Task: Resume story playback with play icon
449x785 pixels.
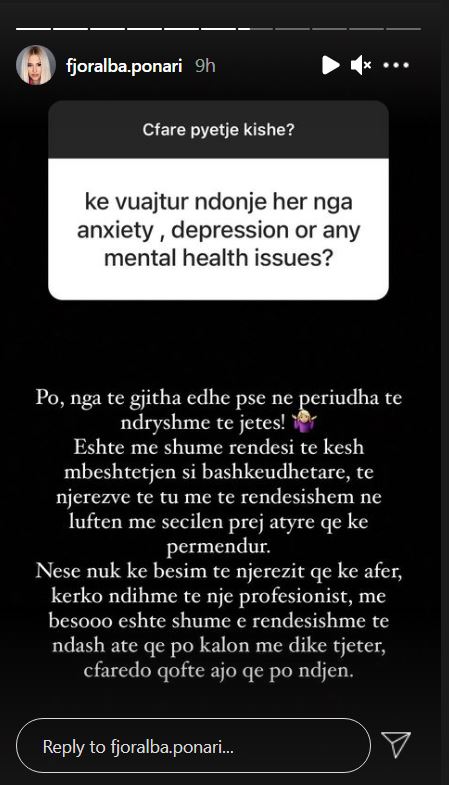Action: [x=330, y=65]
